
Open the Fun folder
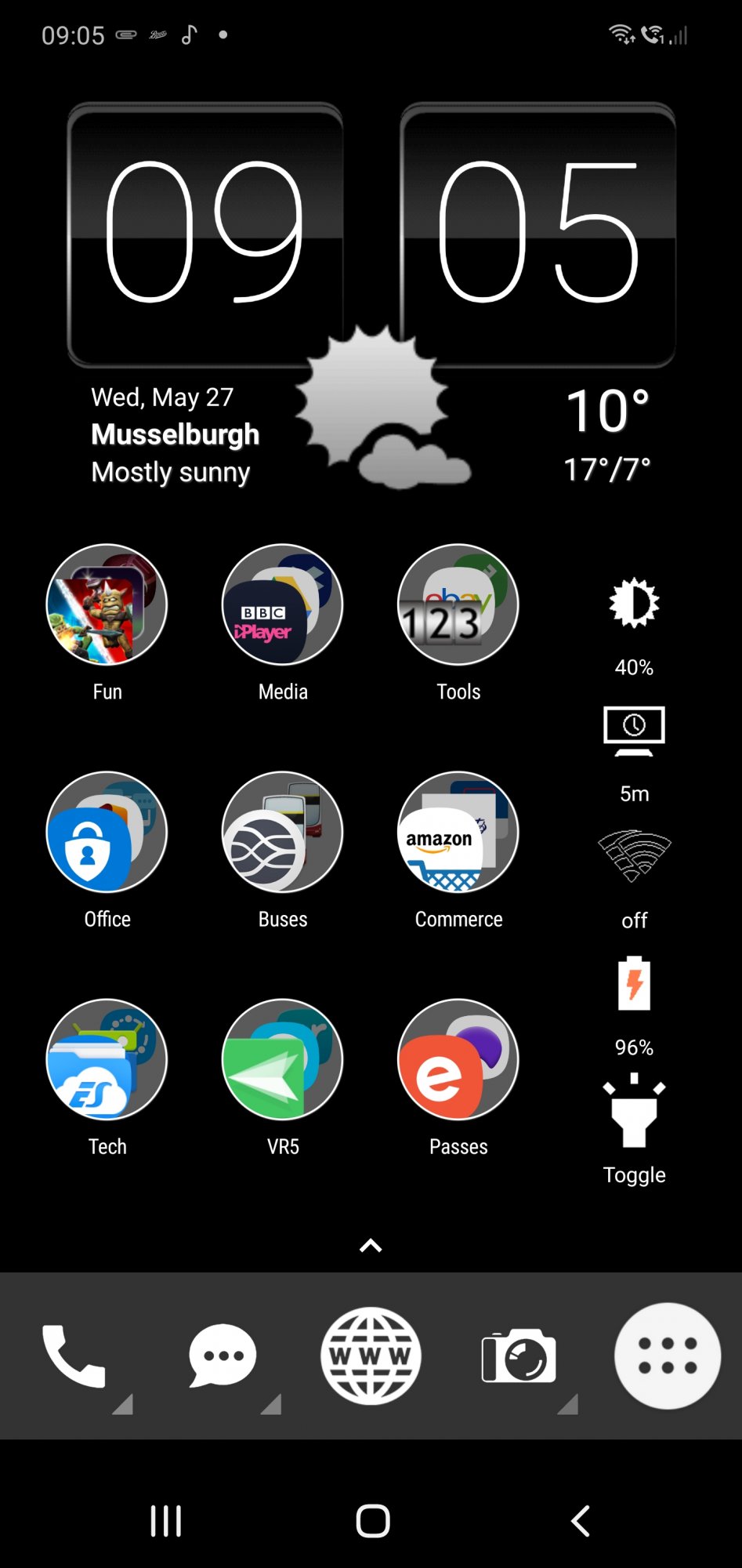click(x=107, y=604)
